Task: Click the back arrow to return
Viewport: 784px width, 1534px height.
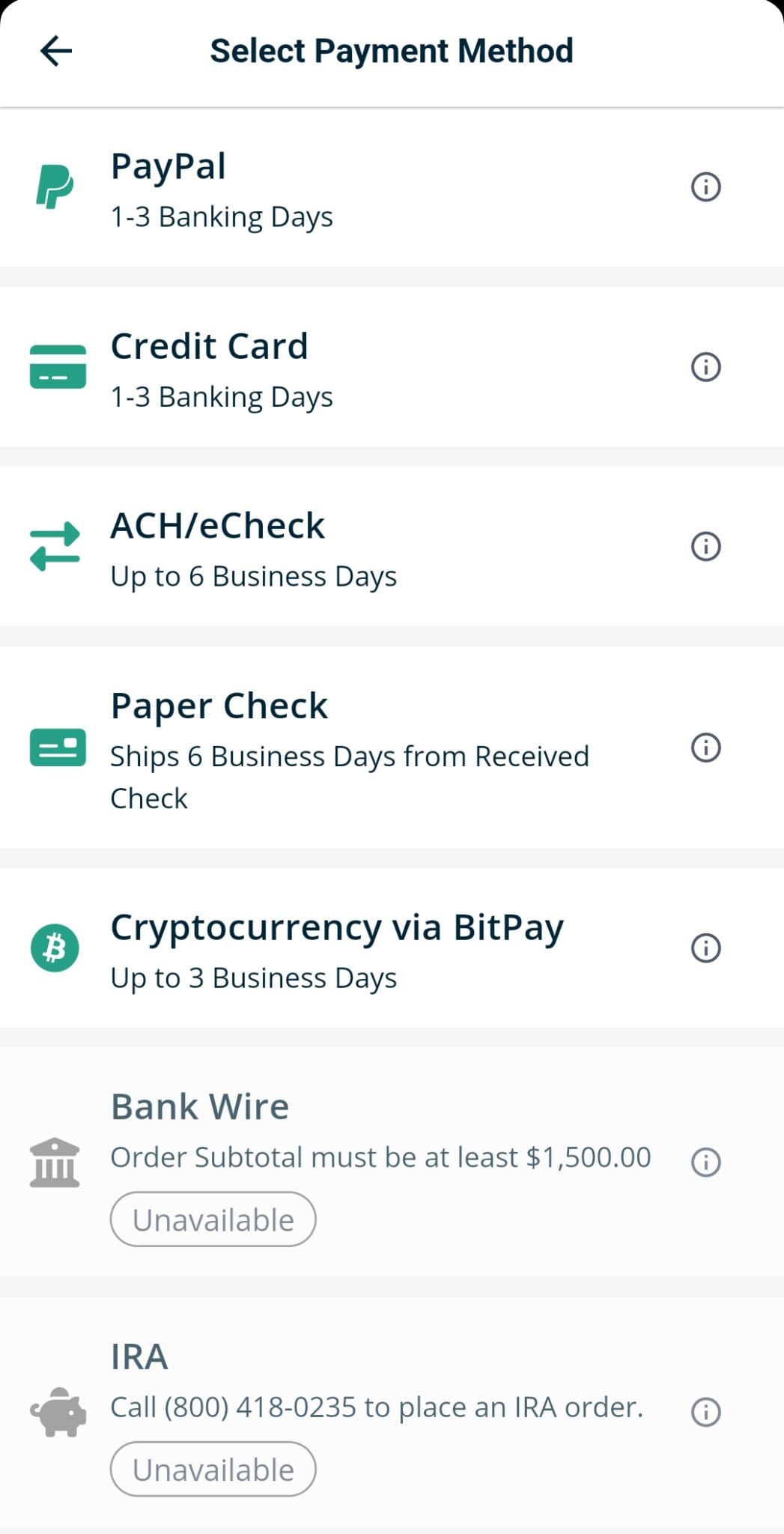Action: 55,50
